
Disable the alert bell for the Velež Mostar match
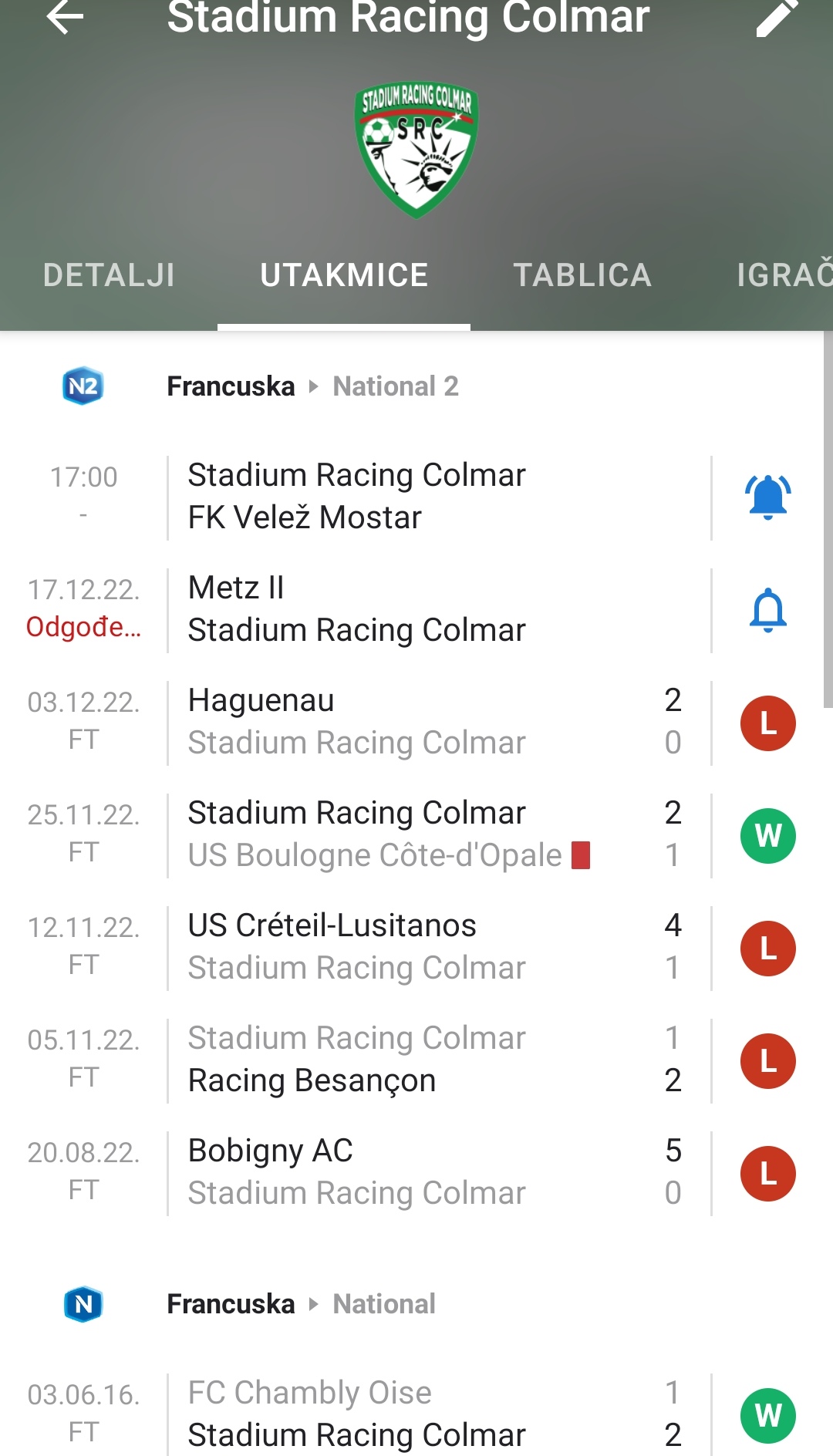point(768,497)
